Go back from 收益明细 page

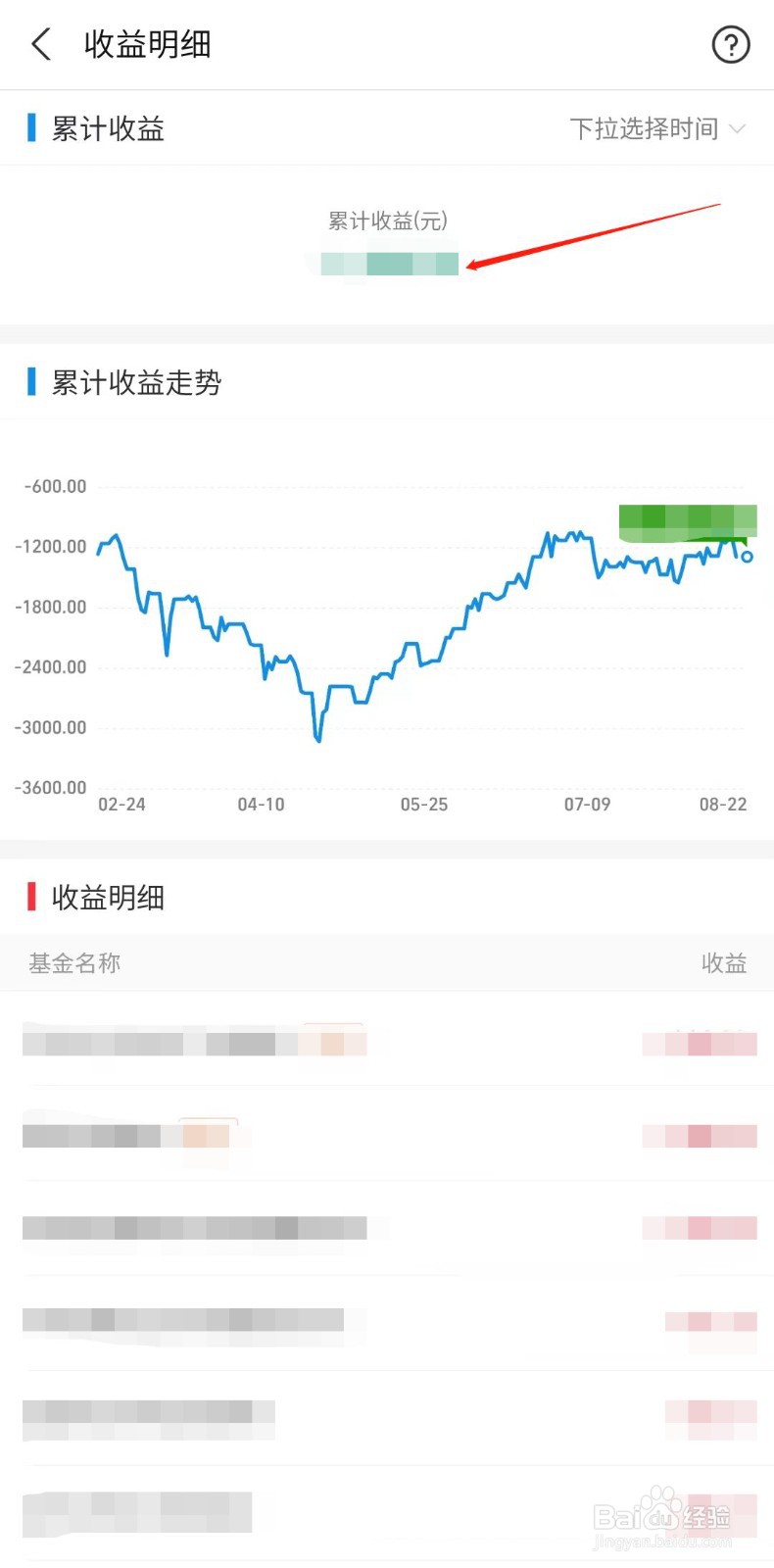(41, 44)
